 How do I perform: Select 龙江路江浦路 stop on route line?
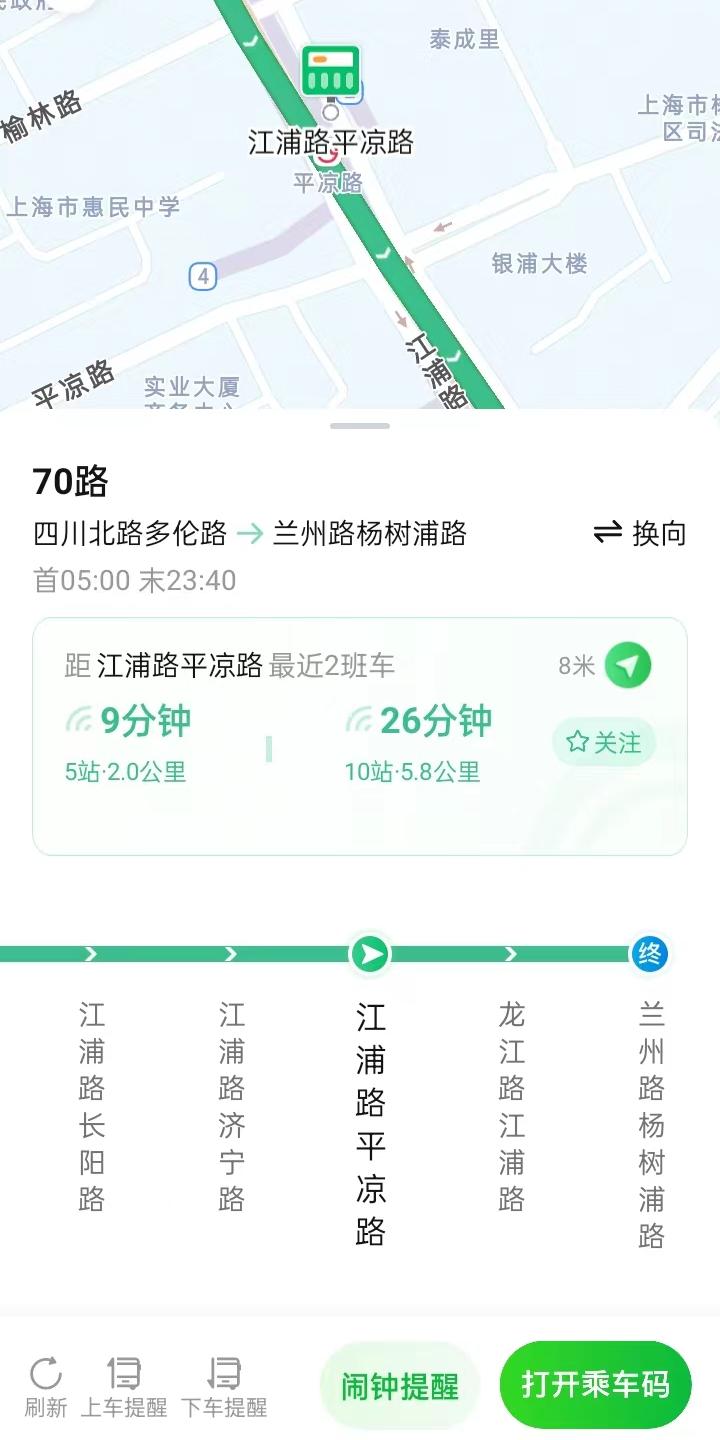pyautogui.click(x=512, y=1105)
